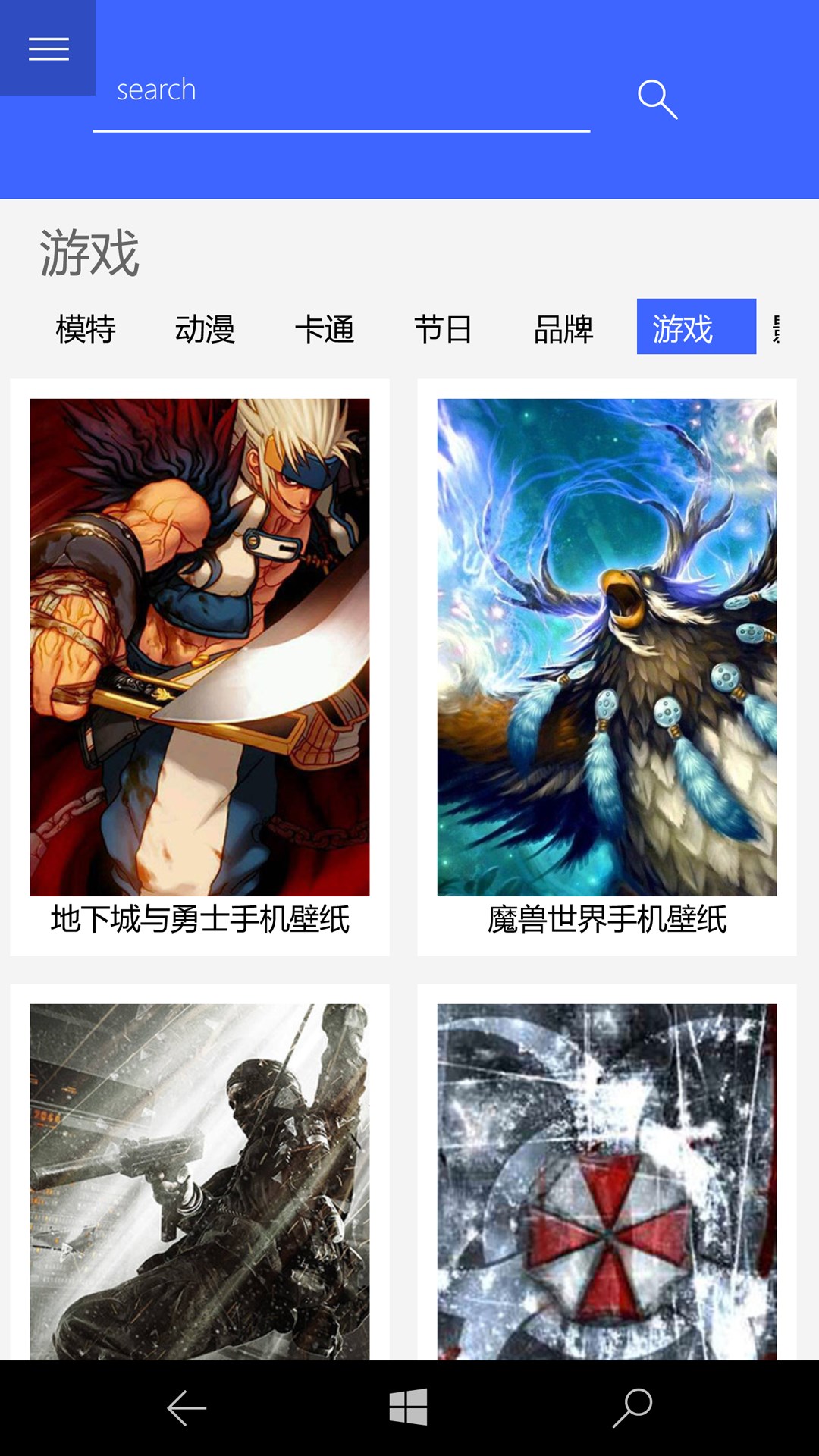Choose the 品牌 category tab
Viewport: 819px width, 1456px height.
click(563, 328)
